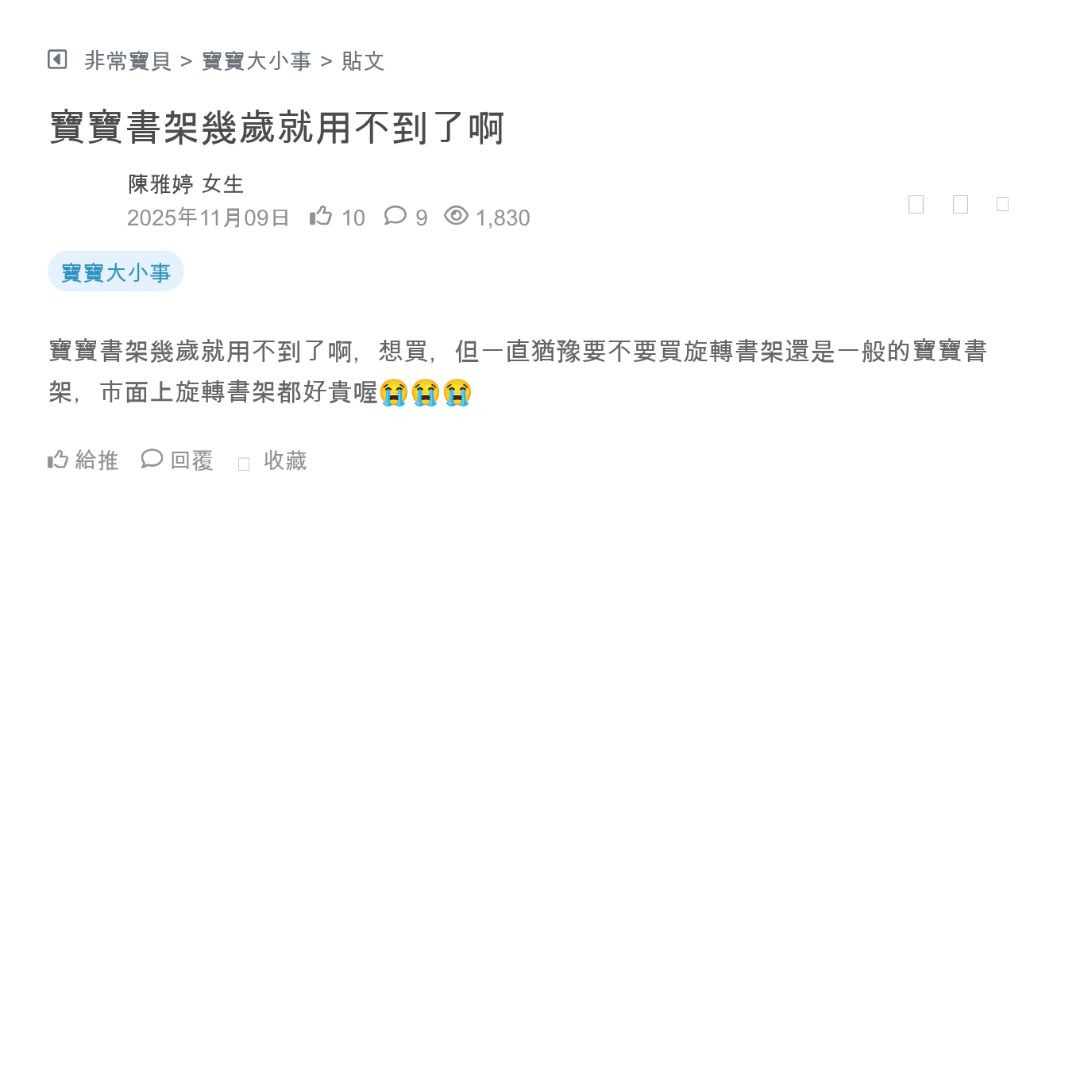This screenshot has height=1080, width=1080.
Task: Select the 寶寶大小事 topic chip
Action: (x=116, y=272)
